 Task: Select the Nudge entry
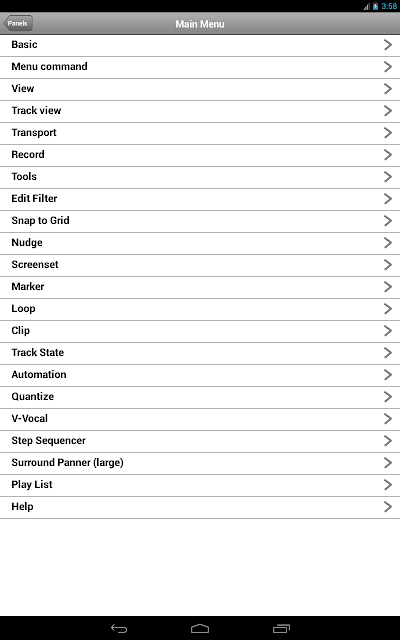click(x=200, y=244)
